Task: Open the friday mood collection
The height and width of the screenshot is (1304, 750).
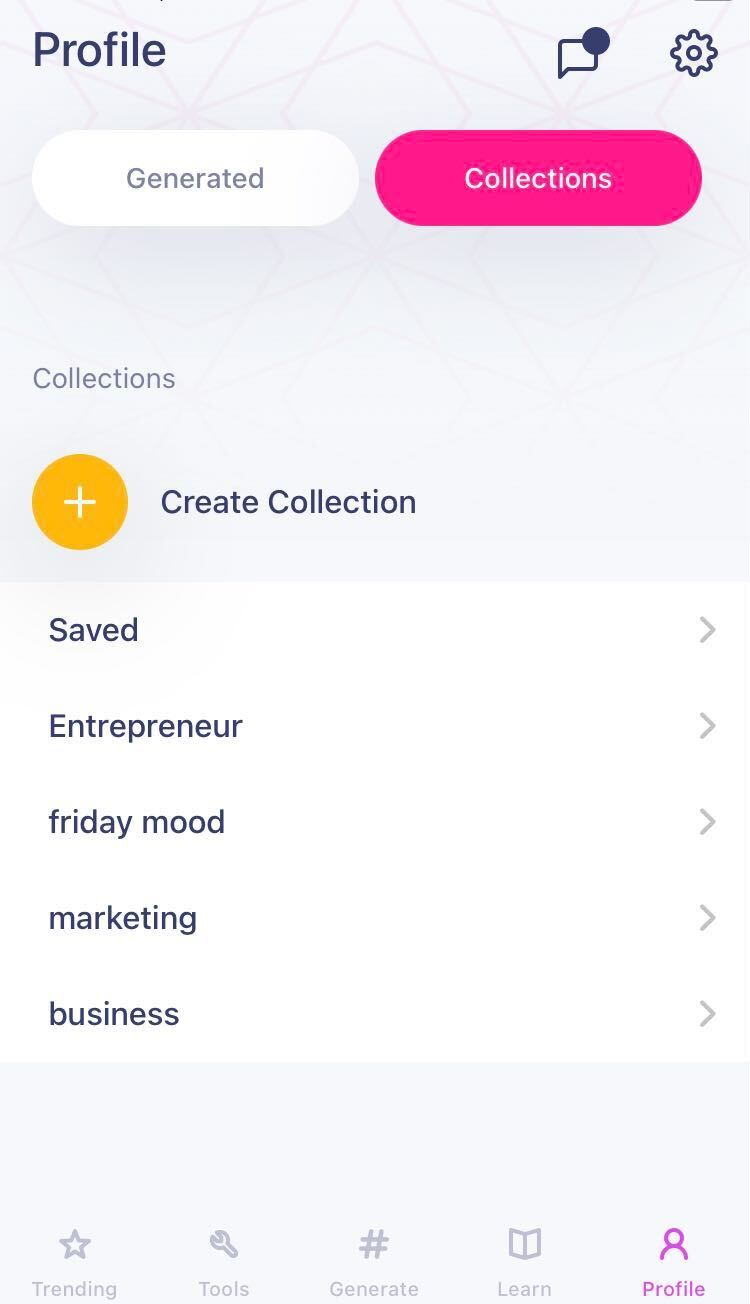Action: tap(137, 822)
